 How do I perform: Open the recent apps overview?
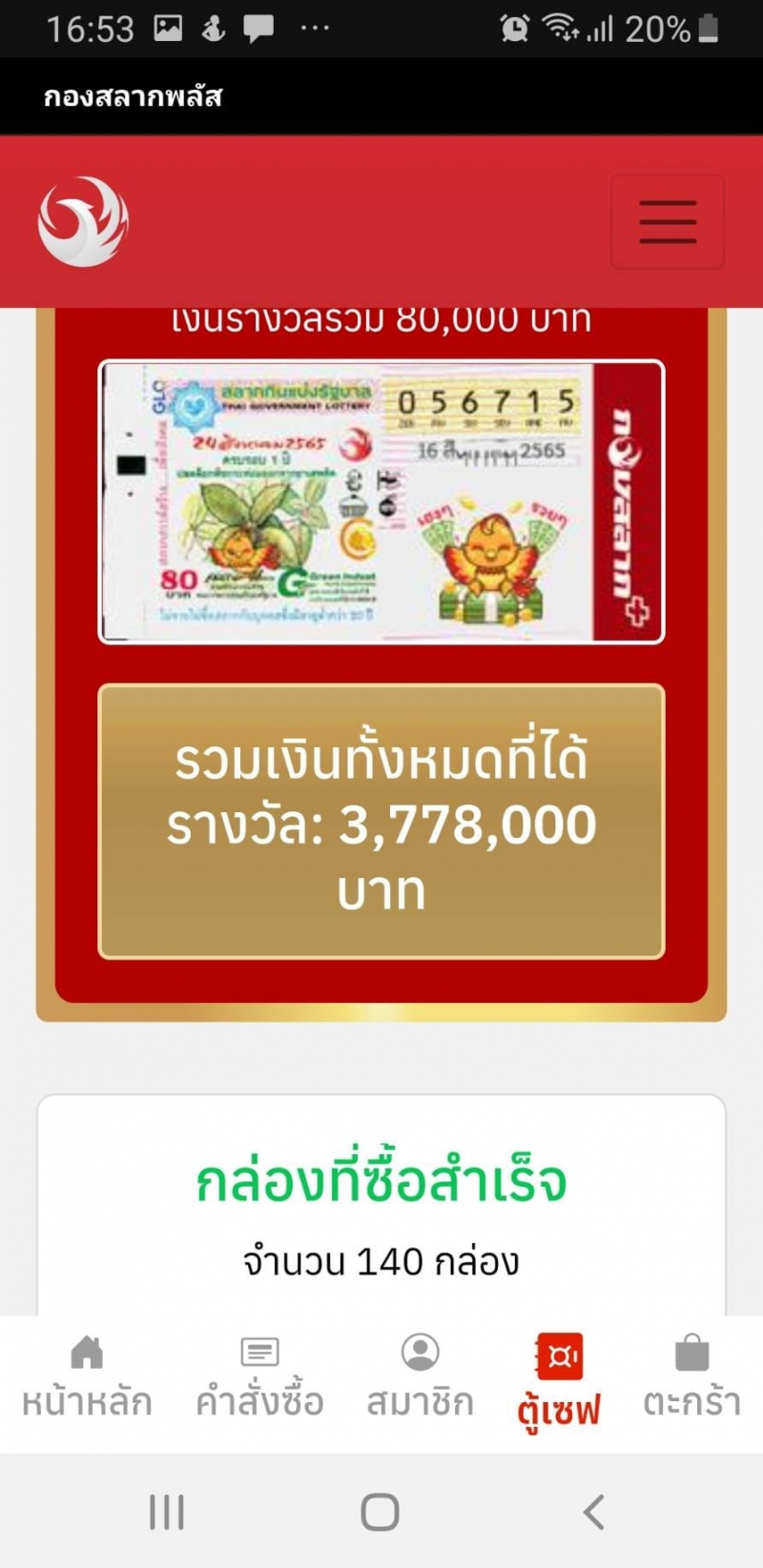point(167,1512)
